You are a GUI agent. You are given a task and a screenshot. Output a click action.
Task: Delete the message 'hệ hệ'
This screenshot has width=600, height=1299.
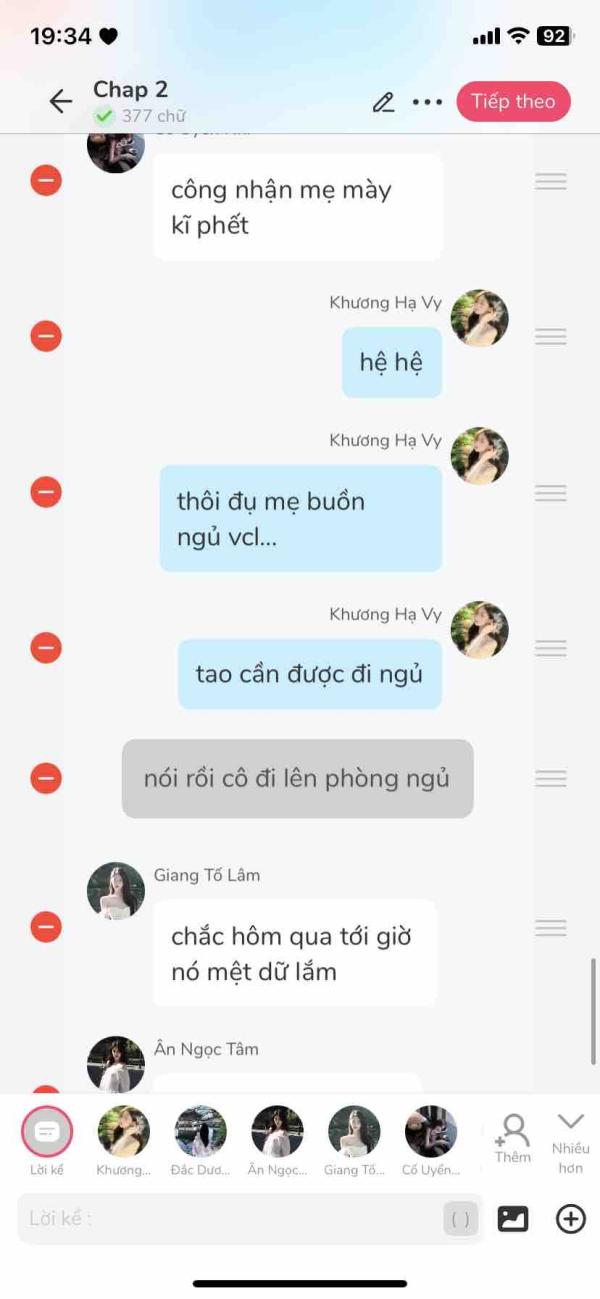[46, 336]
